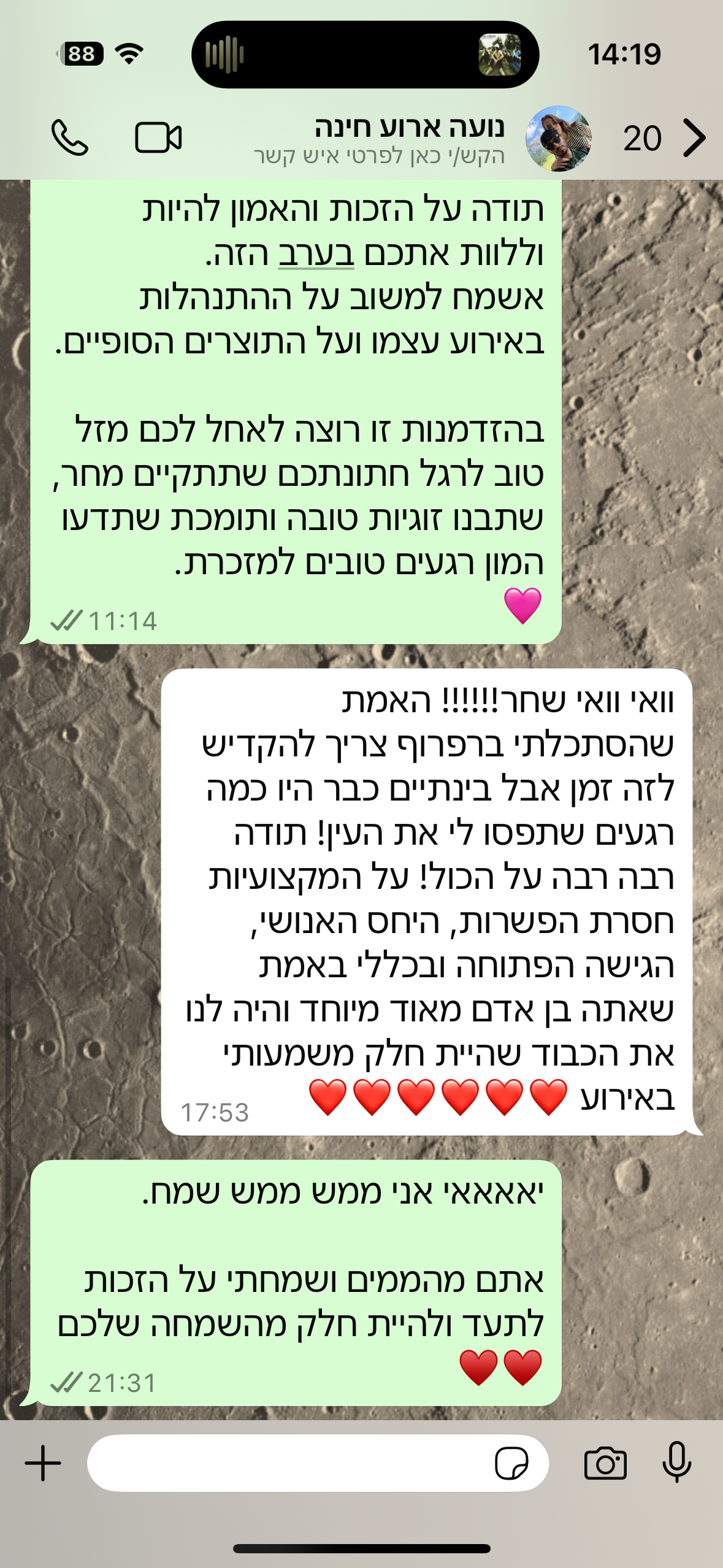The width and height of the screenshot is (723, 1568).
Task: Open the camera to take a photo
Action: 605,1464
